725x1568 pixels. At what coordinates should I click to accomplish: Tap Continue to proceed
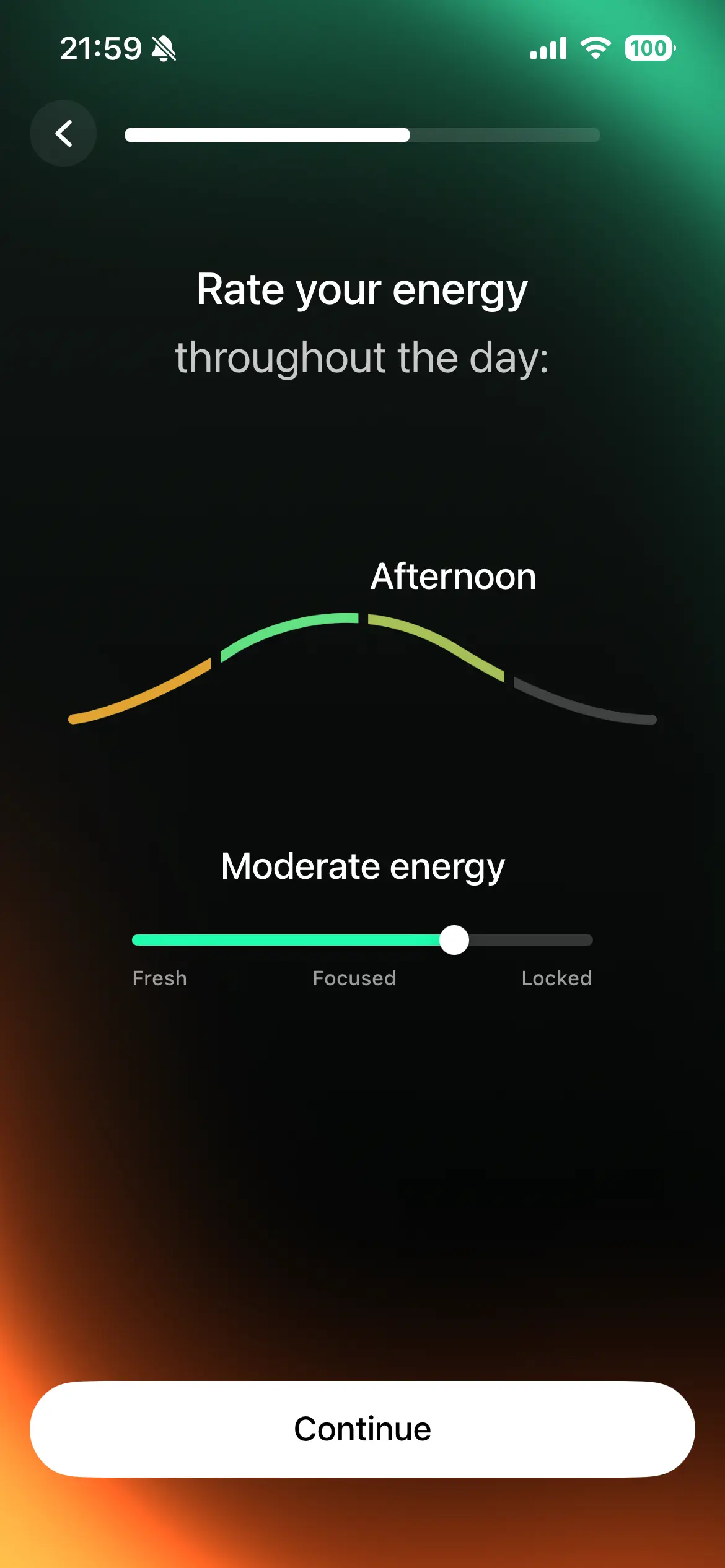point(362,1429)
